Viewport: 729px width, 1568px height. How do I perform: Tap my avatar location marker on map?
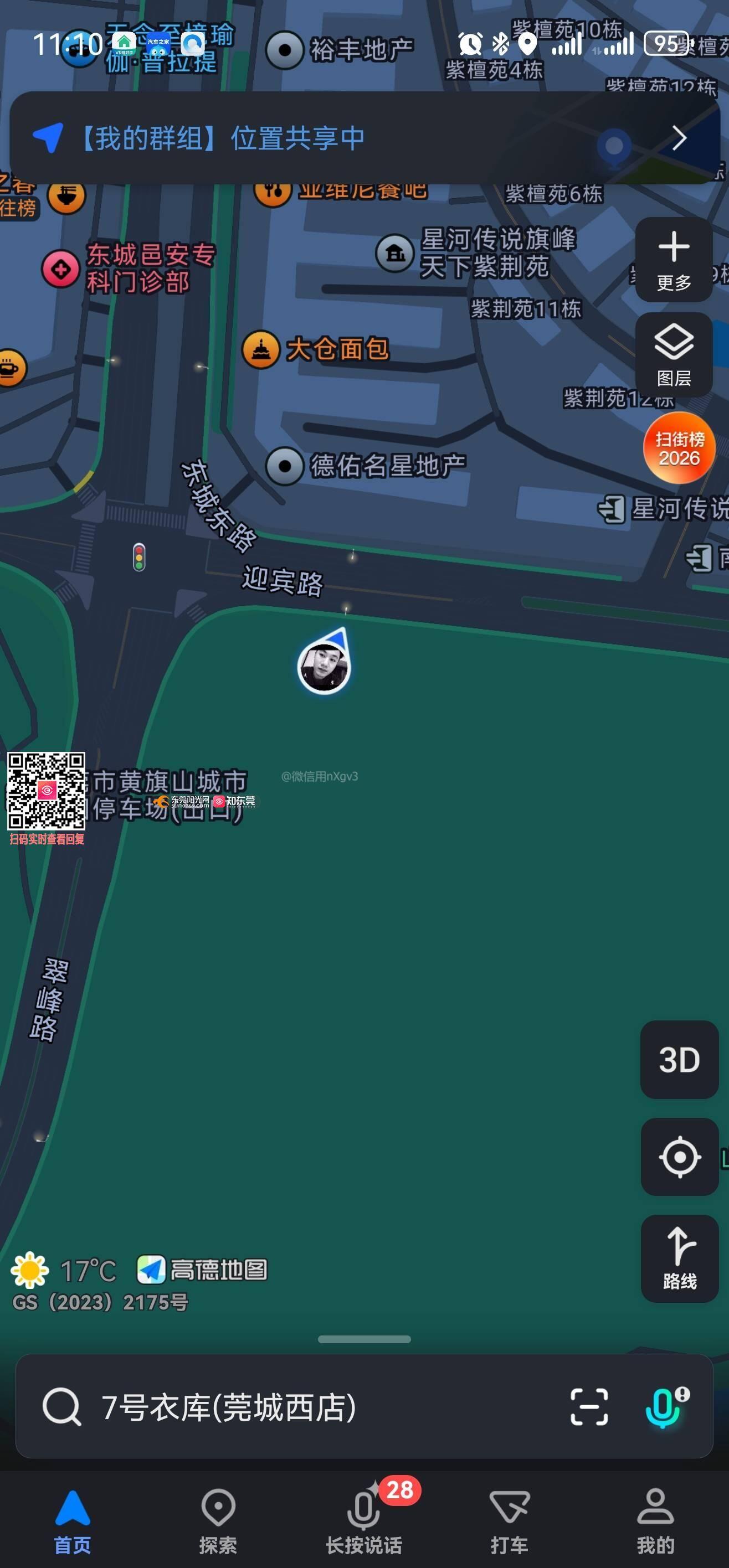(324, 667)
